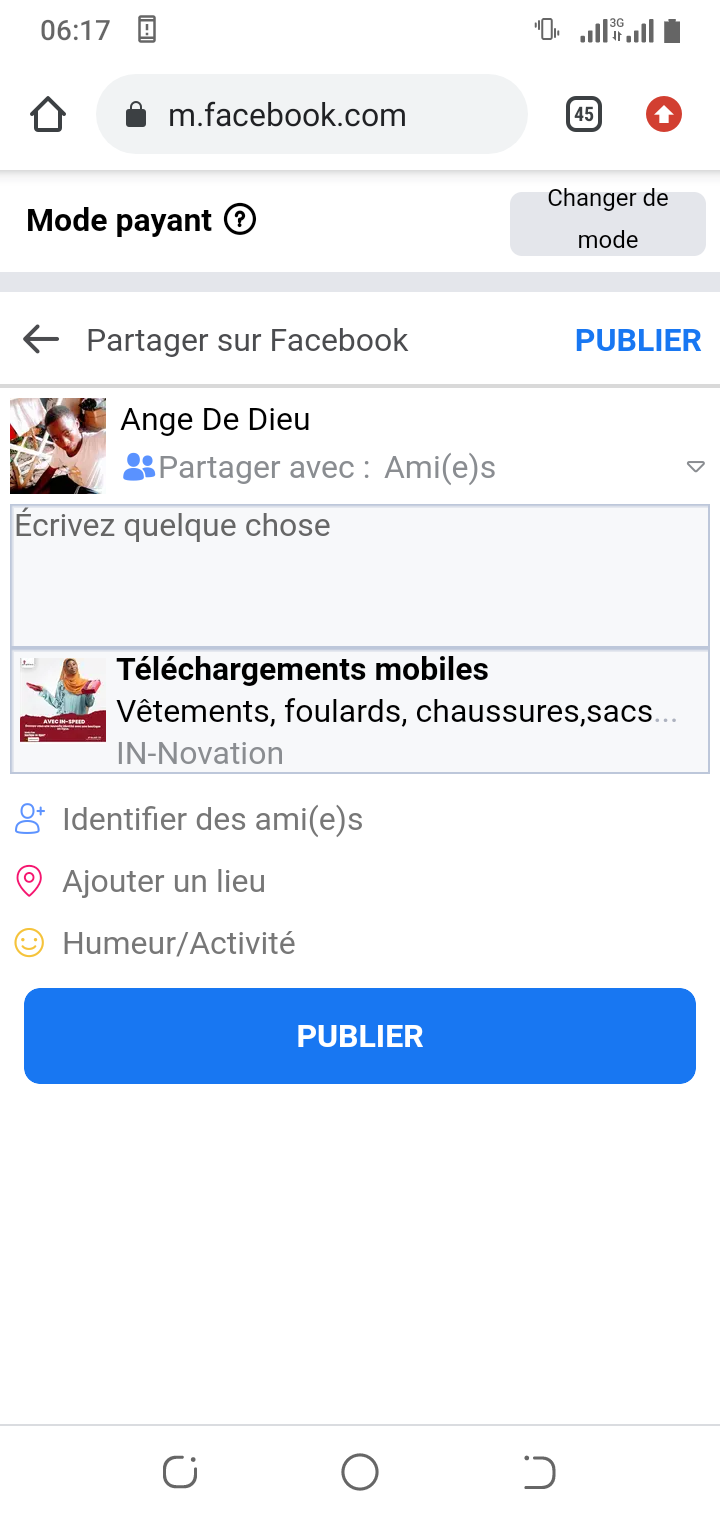Open the Téléchargements mobiles link preview

click(x=360, y=711)
